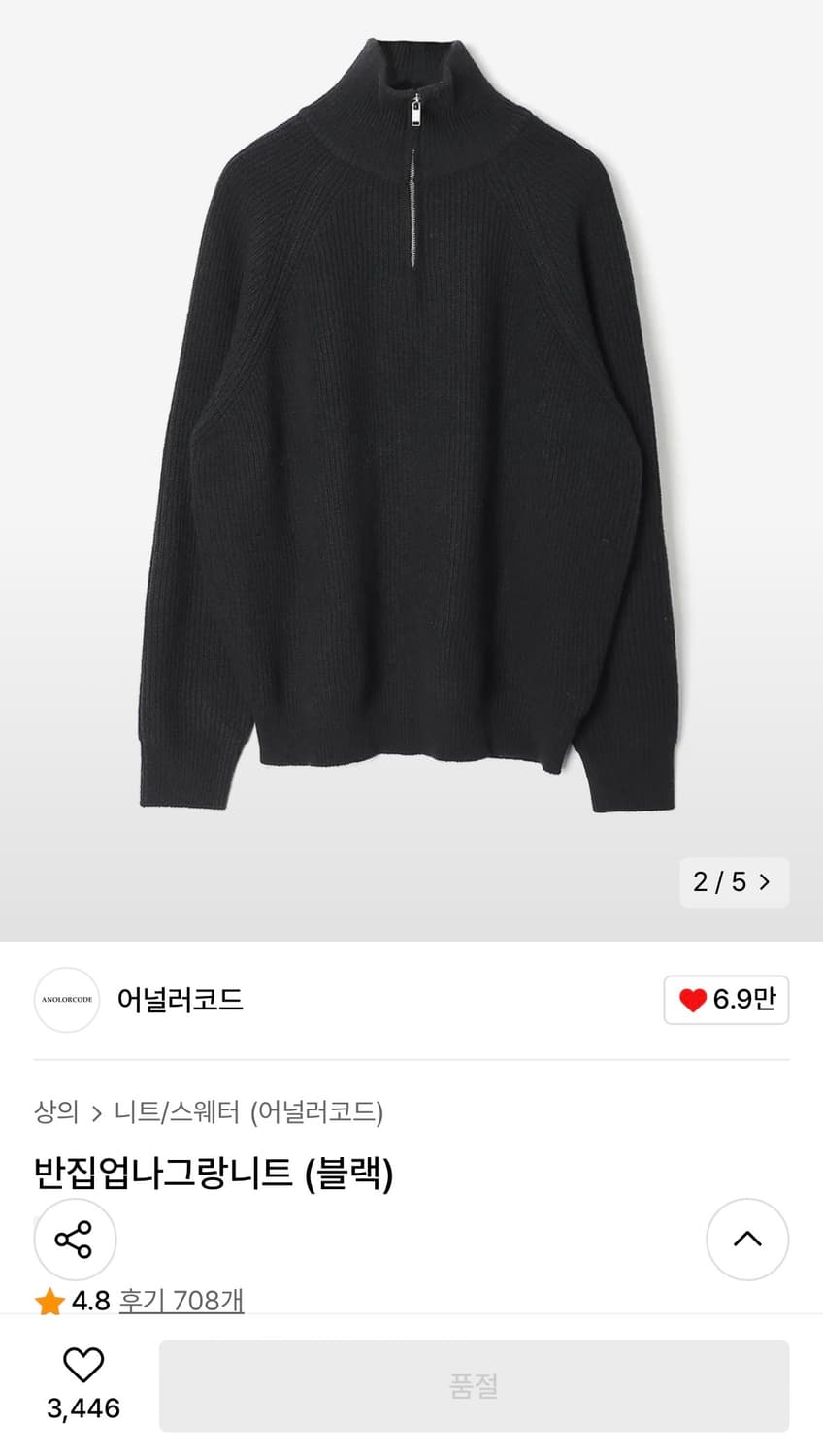The height and width of the screenshot is (1456, 823).
Task: Advance the image carousel using the right arrow
Action: pyautogui.click(x=766, y=883)
